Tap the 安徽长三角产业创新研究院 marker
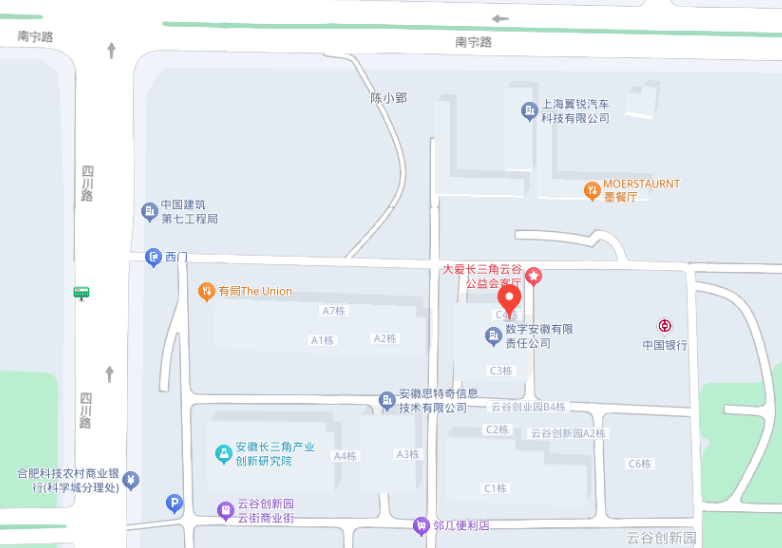The width and height of the screenshot is (782, 548). pyautogui.click(x=223, y=454)
